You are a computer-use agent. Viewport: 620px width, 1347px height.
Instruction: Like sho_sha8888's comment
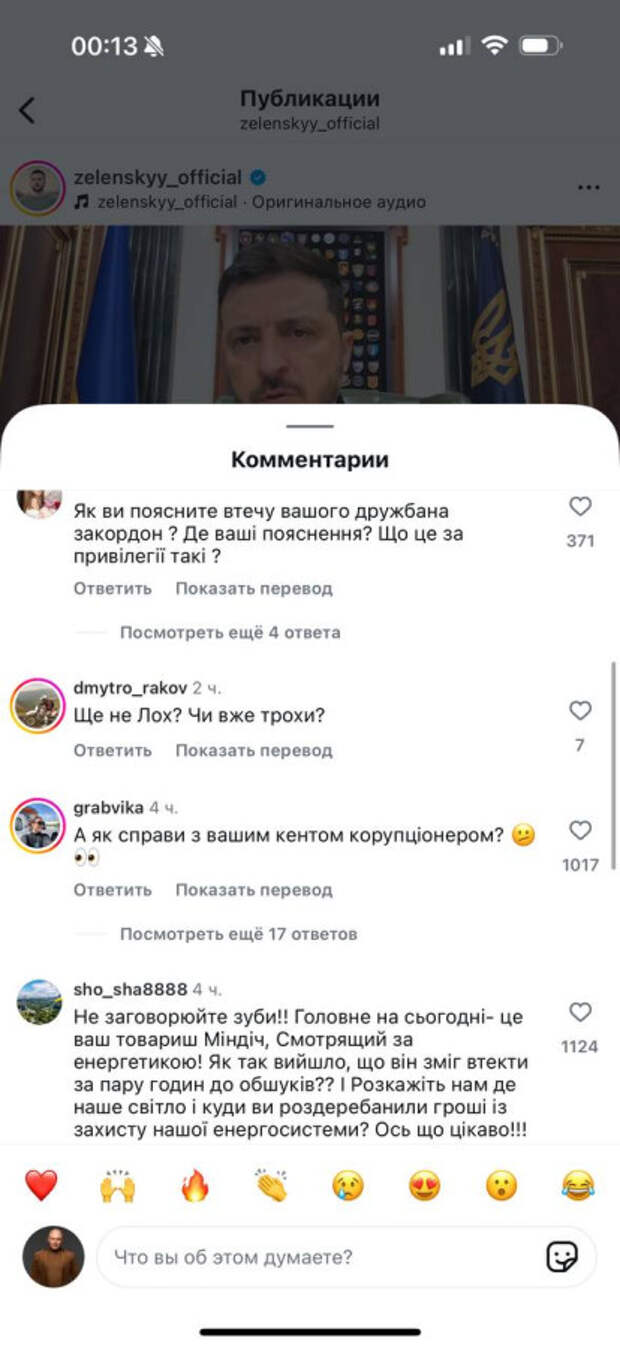pos(580,1013)
